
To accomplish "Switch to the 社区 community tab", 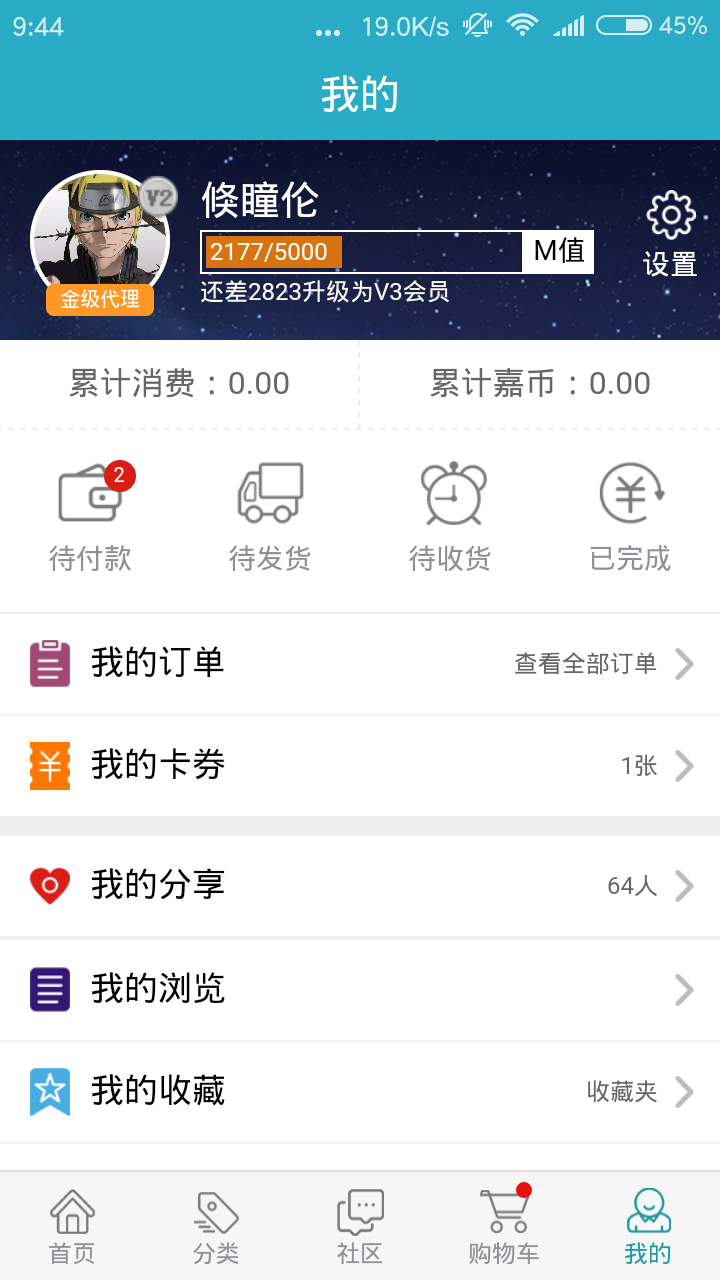I will point(360,1222).
